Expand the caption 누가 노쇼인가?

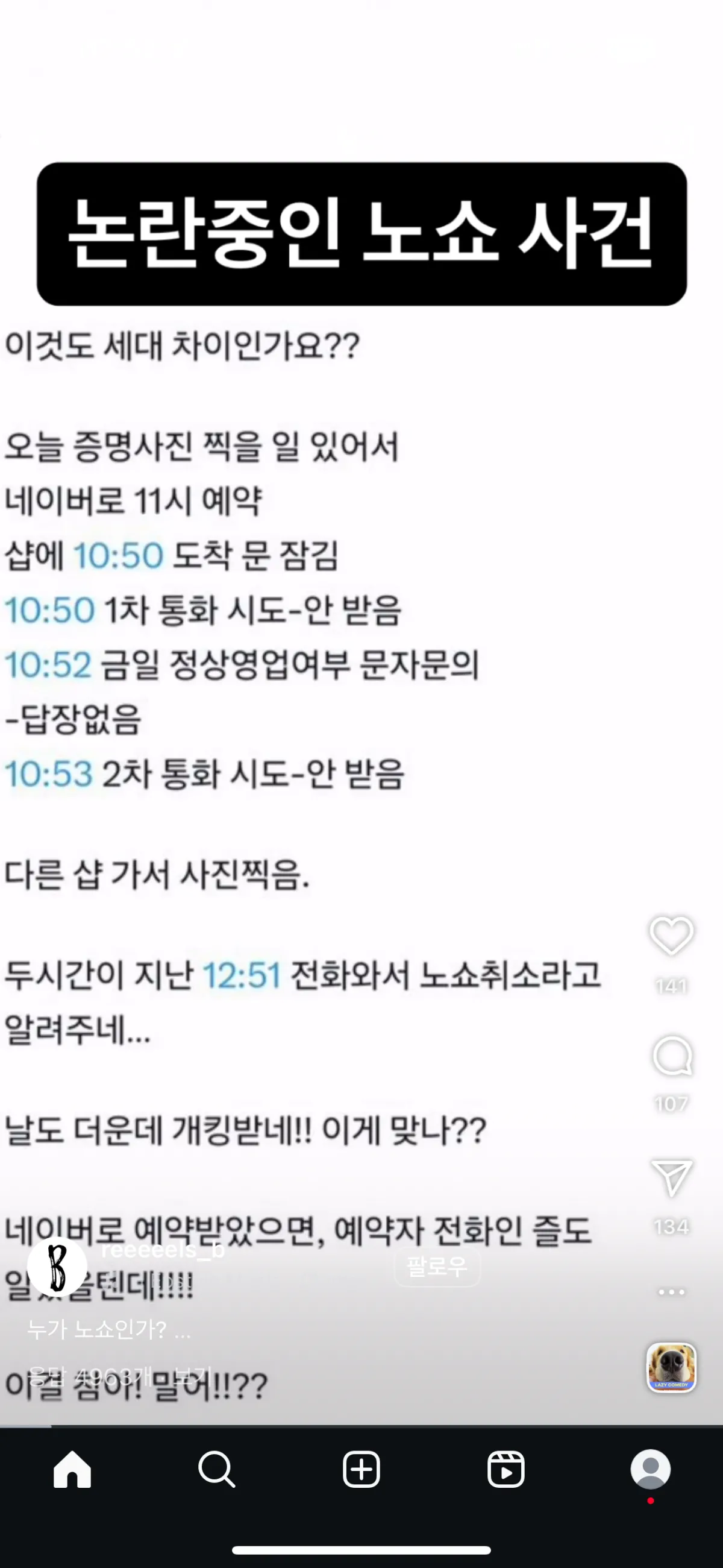110,1329
